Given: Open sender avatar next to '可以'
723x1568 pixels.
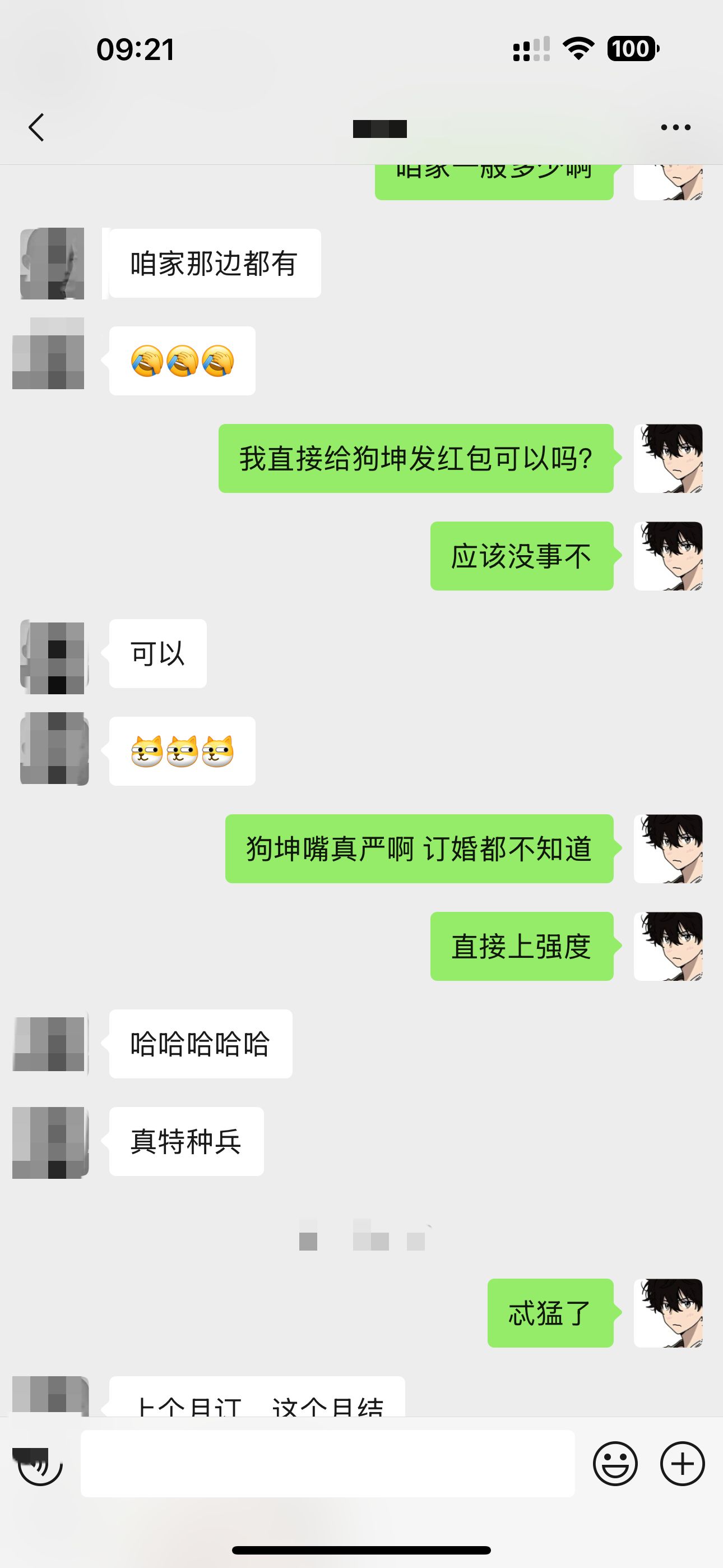Looking at the screenshot, I should click(x=54, y=657).
